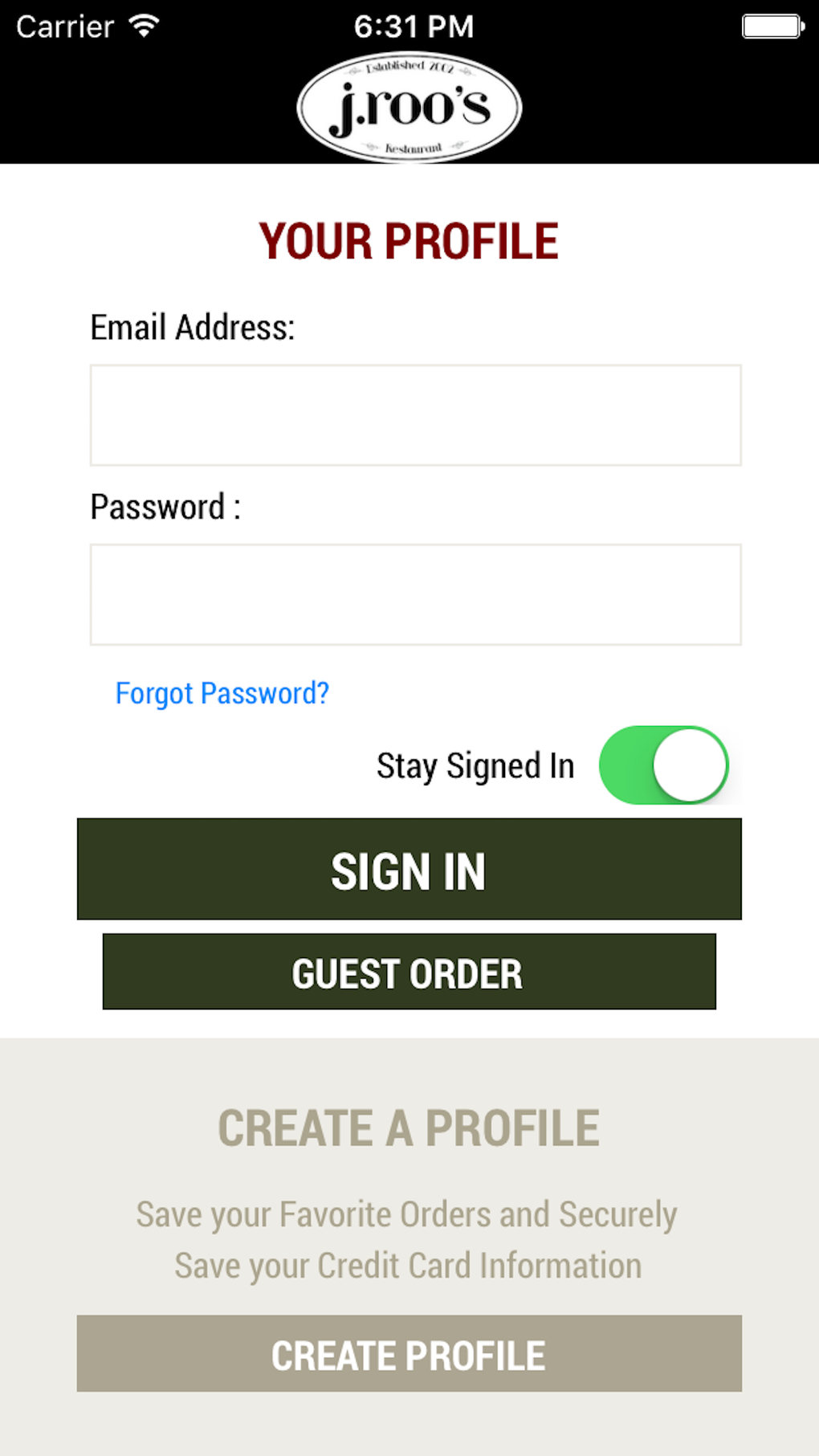
Task: Focus the Password field
Action: pyautogui.click(x=415, y=594)
